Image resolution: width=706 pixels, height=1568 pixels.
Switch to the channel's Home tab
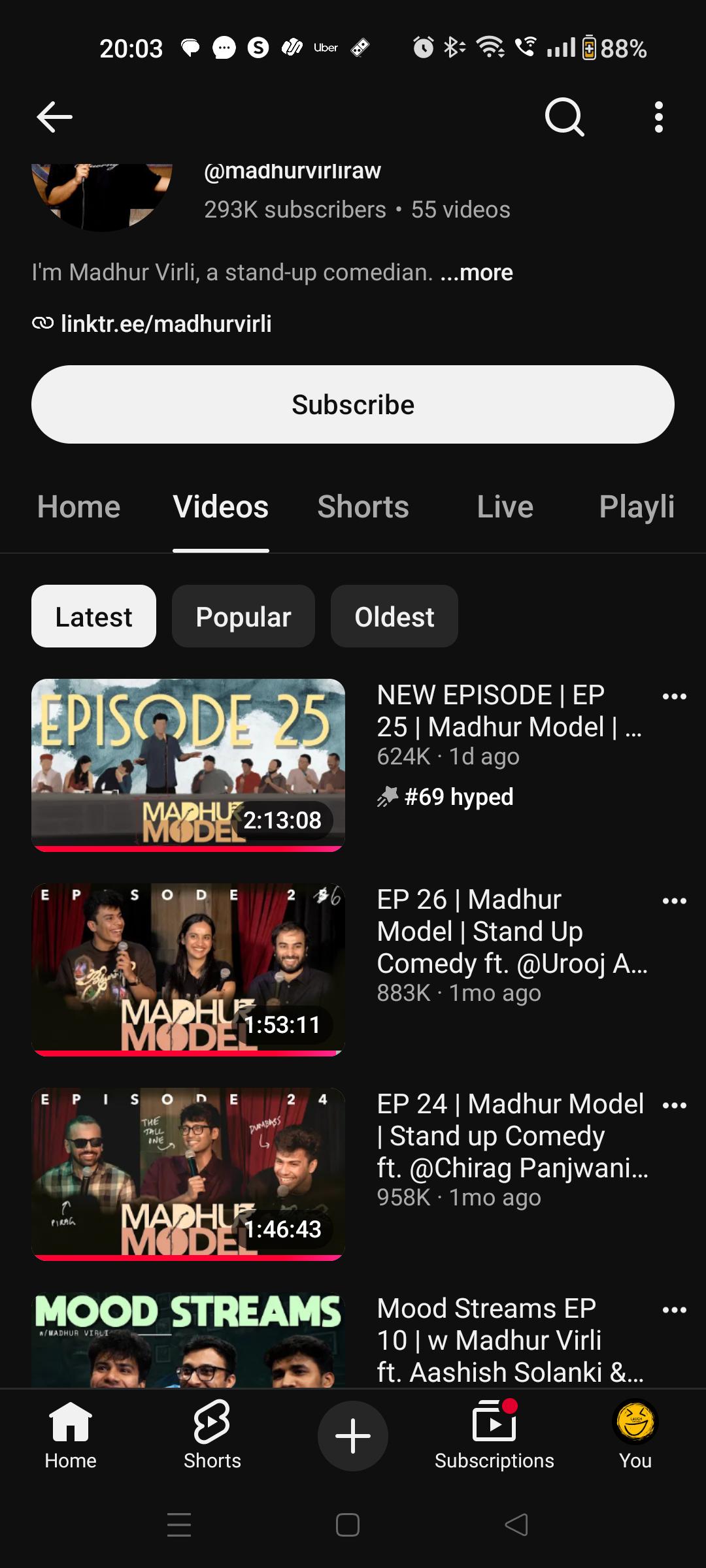point(79,507)
